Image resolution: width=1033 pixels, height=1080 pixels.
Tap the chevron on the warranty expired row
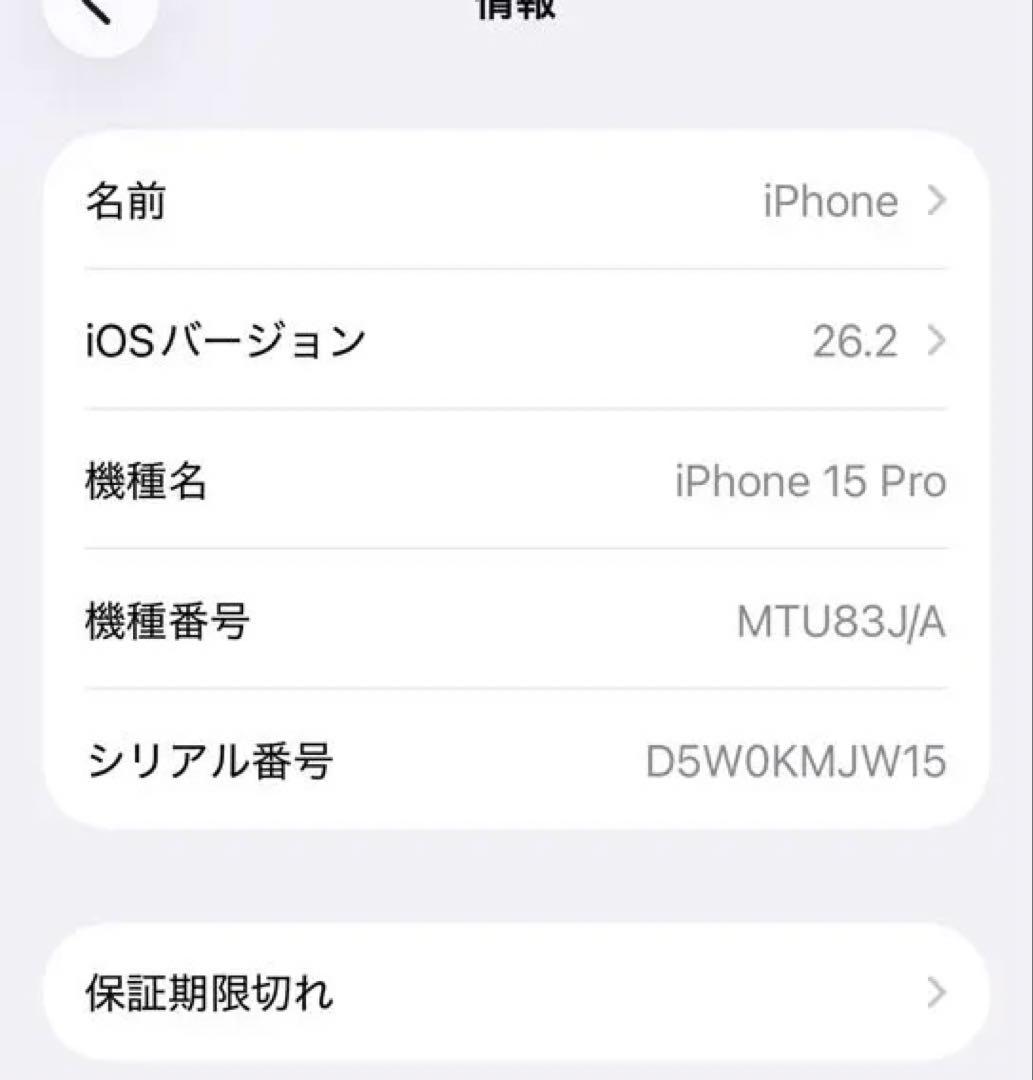pyautogui.click(x=935, y=993)
